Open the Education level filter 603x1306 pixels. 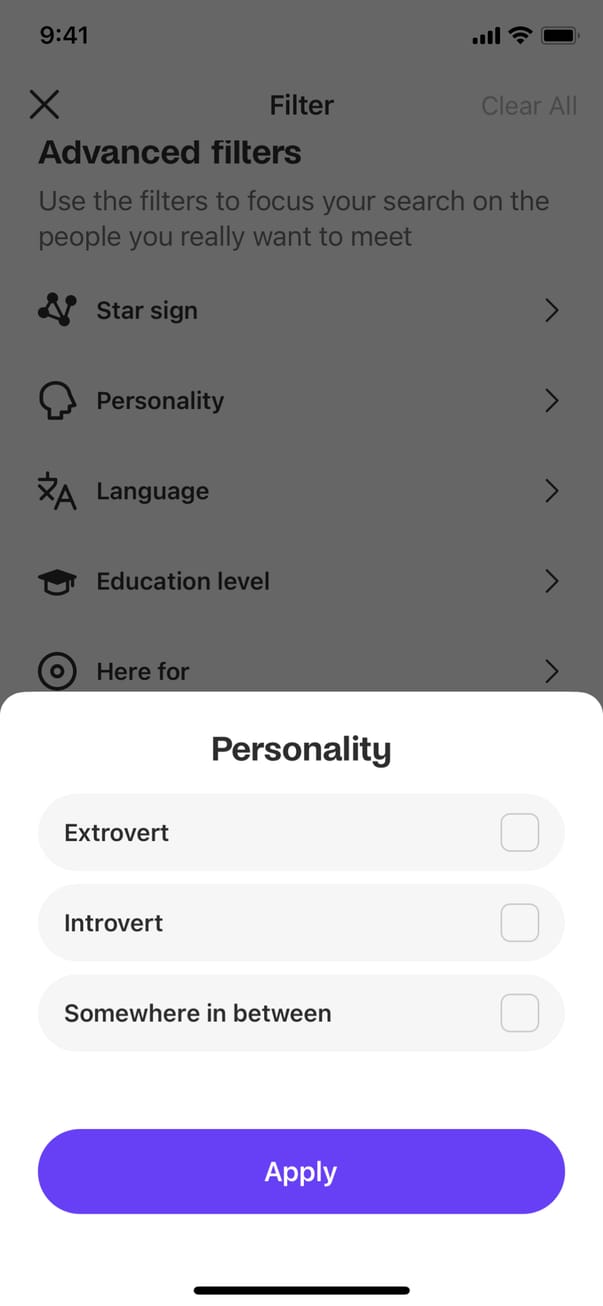click(300, 581)
